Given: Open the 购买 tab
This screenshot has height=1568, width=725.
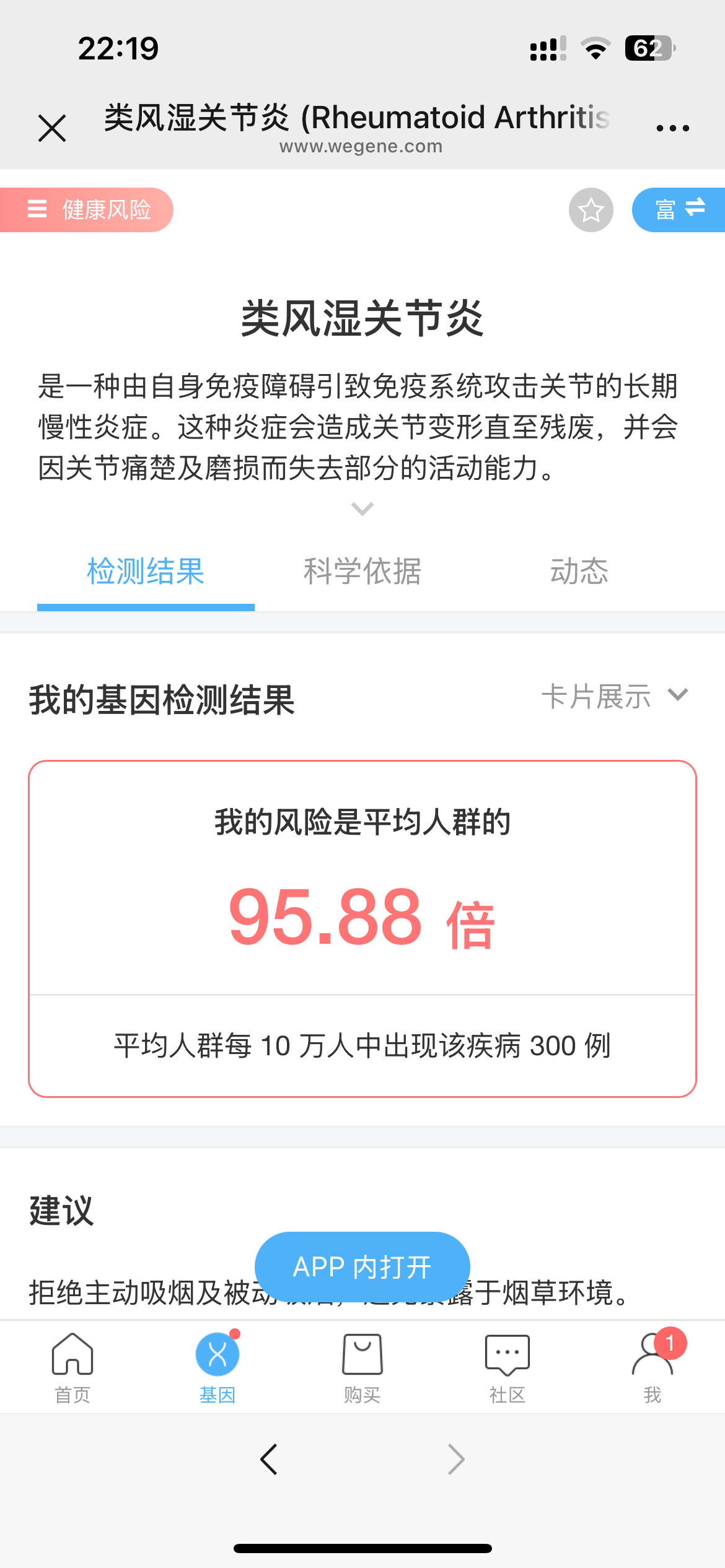Looking at the screenshot, I should (362, 1367).
